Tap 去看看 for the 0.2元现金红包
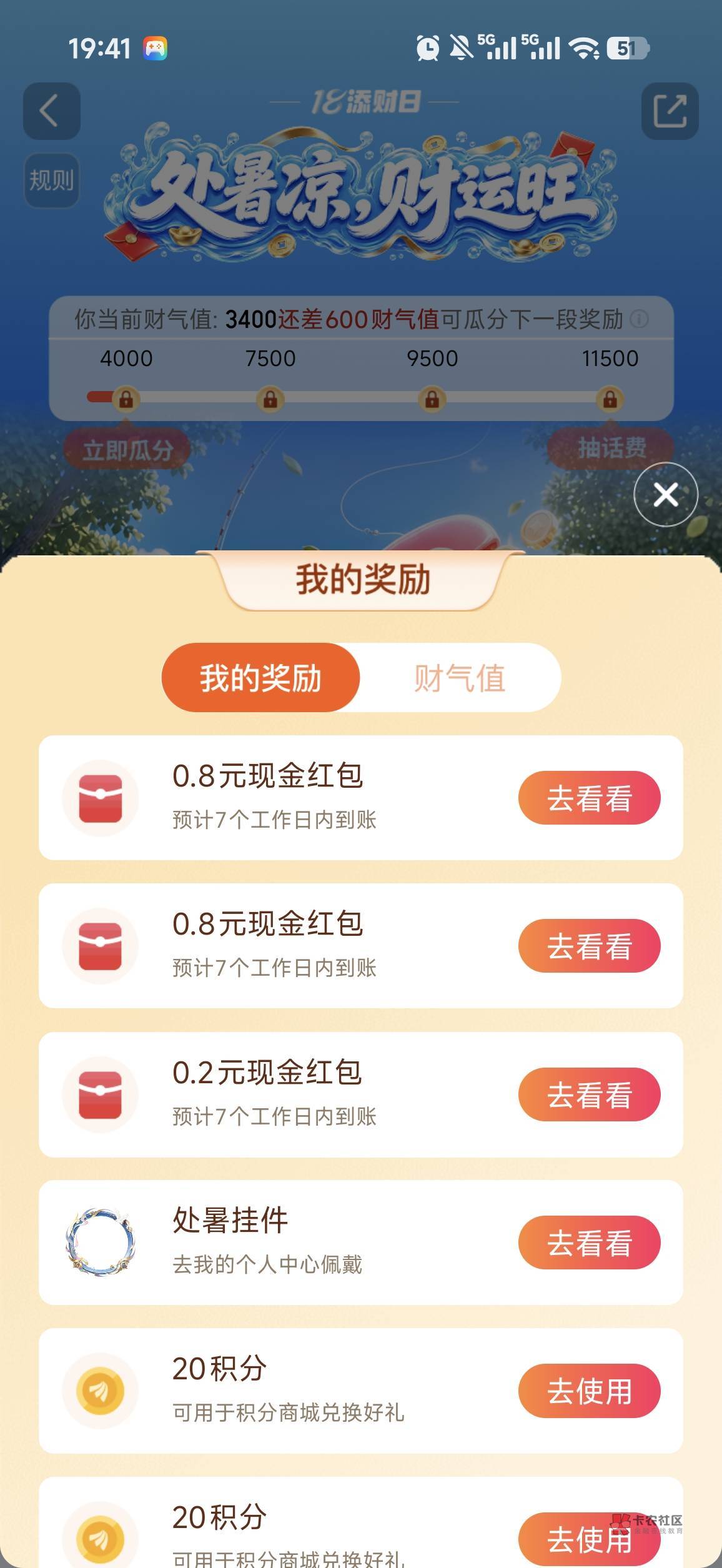The width and height of the screenshot is (722, 1568). pyautogui.click(x=589, y=1094)
